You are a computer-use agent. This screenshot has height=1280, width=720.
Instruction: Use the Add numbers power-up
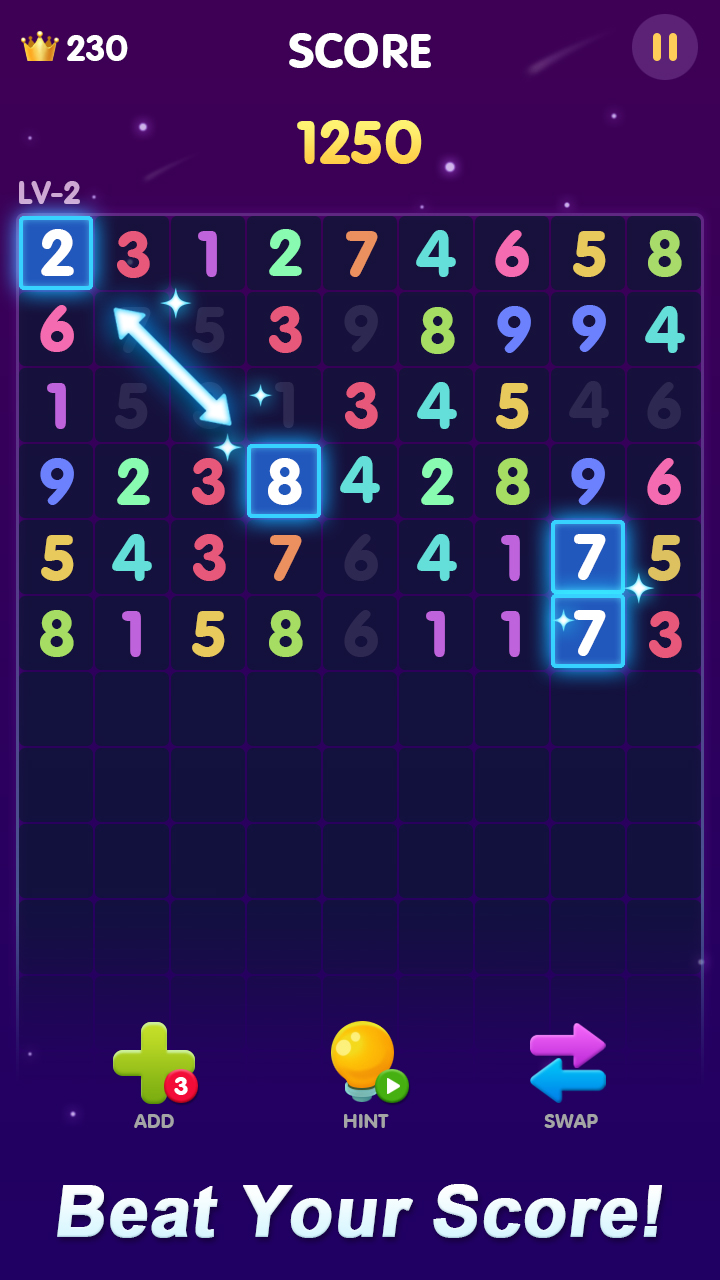coord(153,1063)
